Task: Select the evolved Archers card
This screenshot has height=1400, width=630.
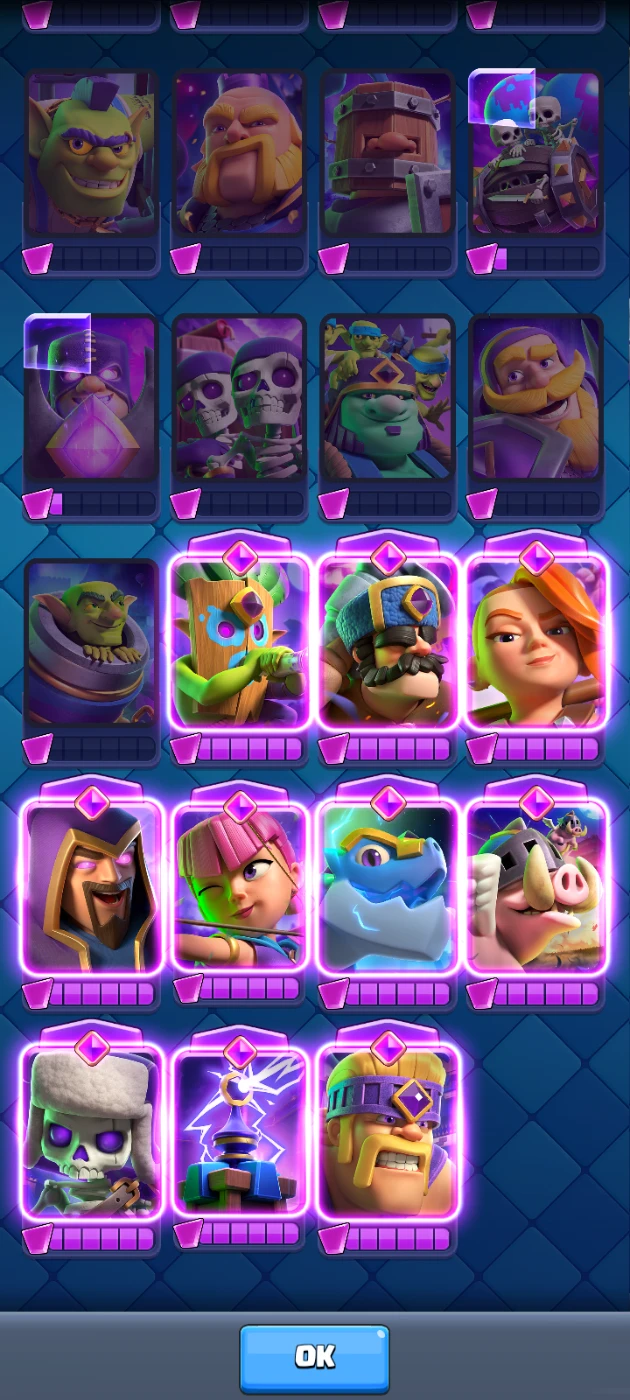Action: click(x=239, y=886)
